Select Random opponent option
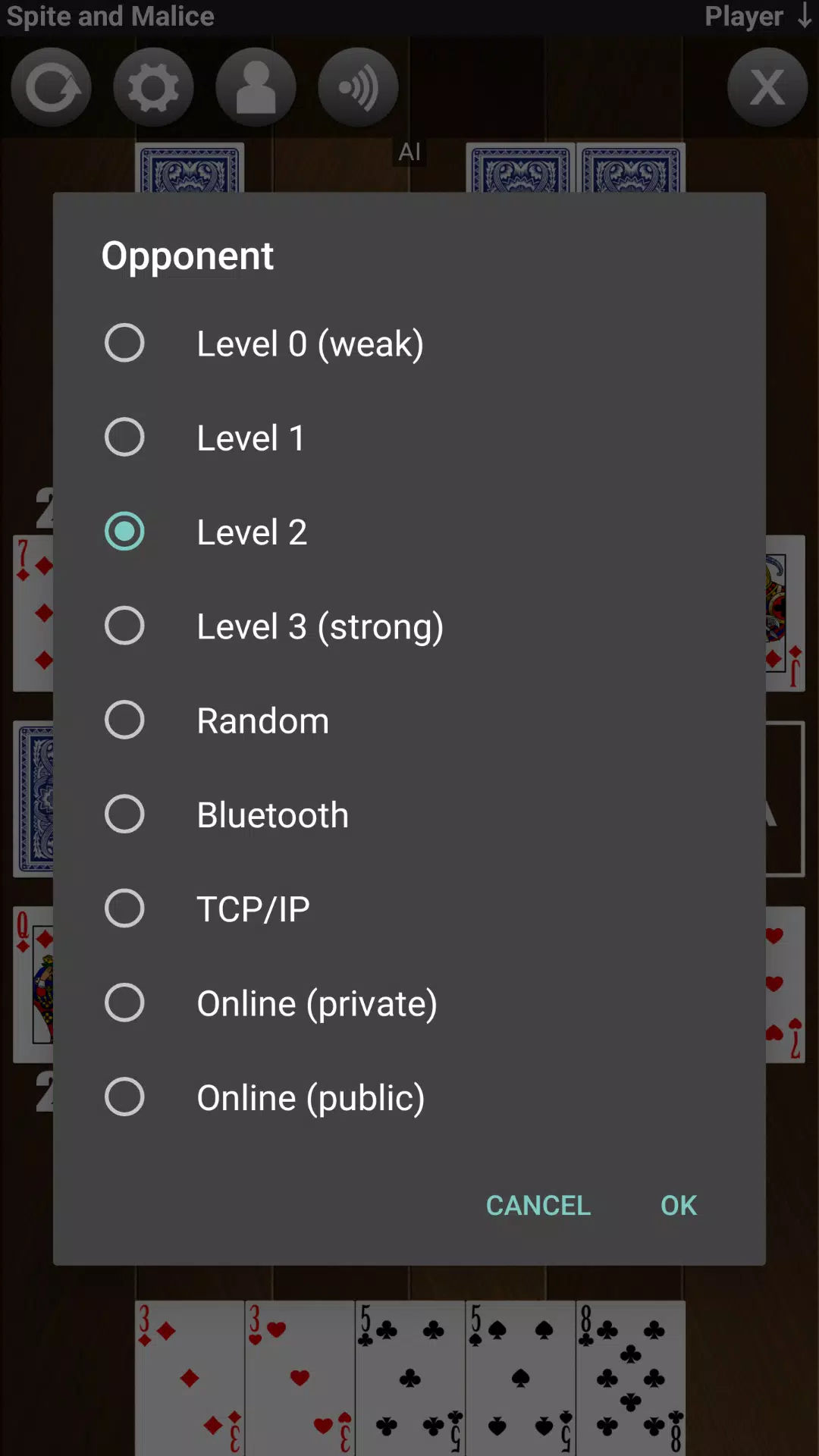Image resolution: width=819 pixels, height=1456 pixels. 409,720
